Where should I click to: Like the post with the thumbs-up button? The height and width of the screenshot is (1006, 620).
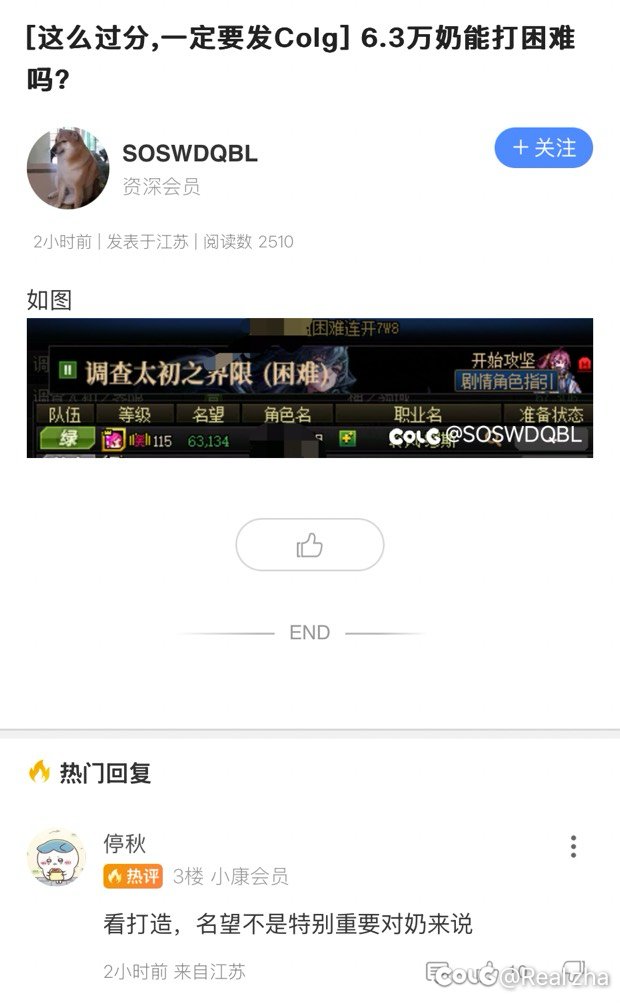(x=309, y=545)
